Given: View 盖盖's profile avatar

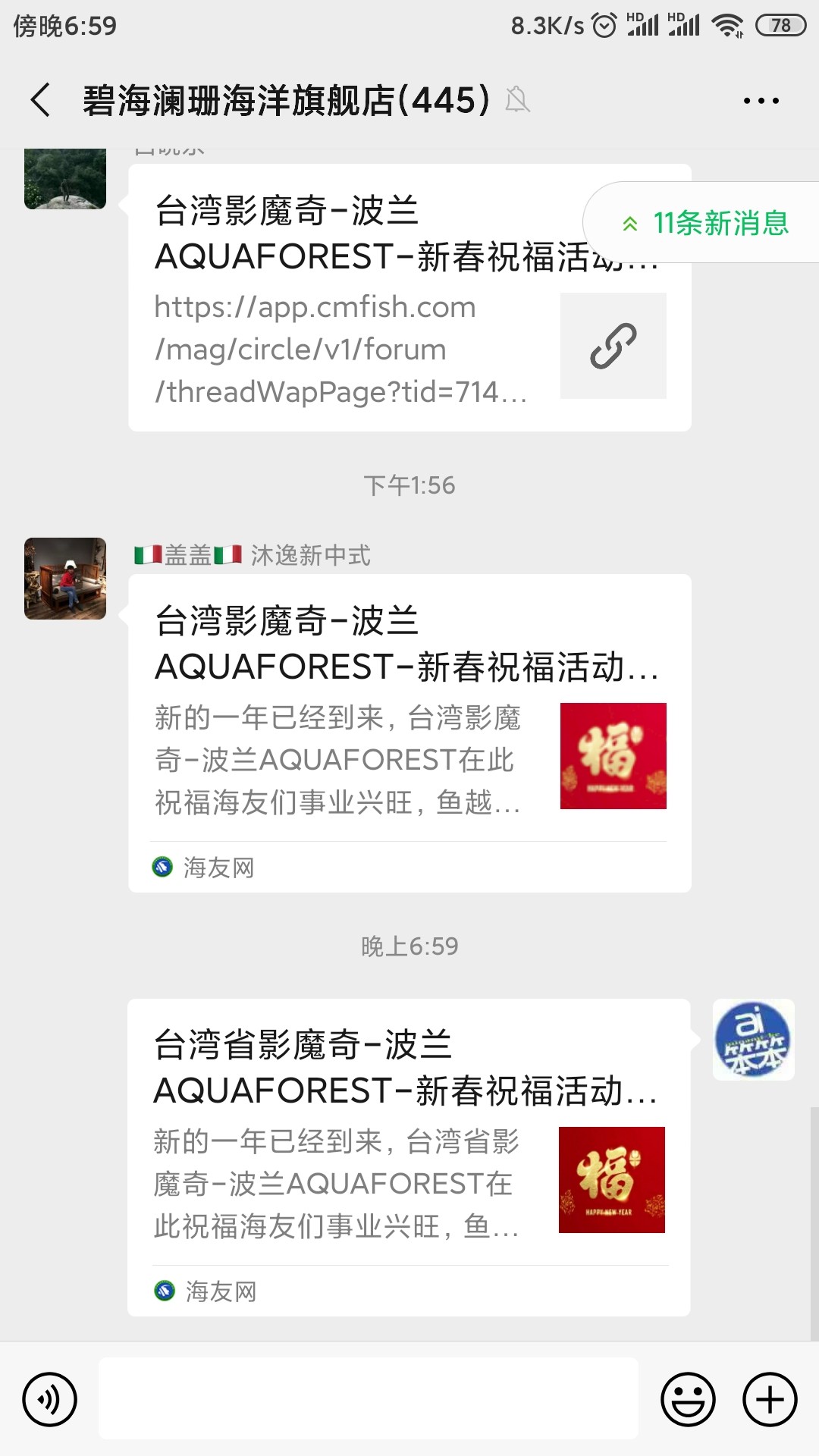Looking at the screenshot, I should coord(65,579).
